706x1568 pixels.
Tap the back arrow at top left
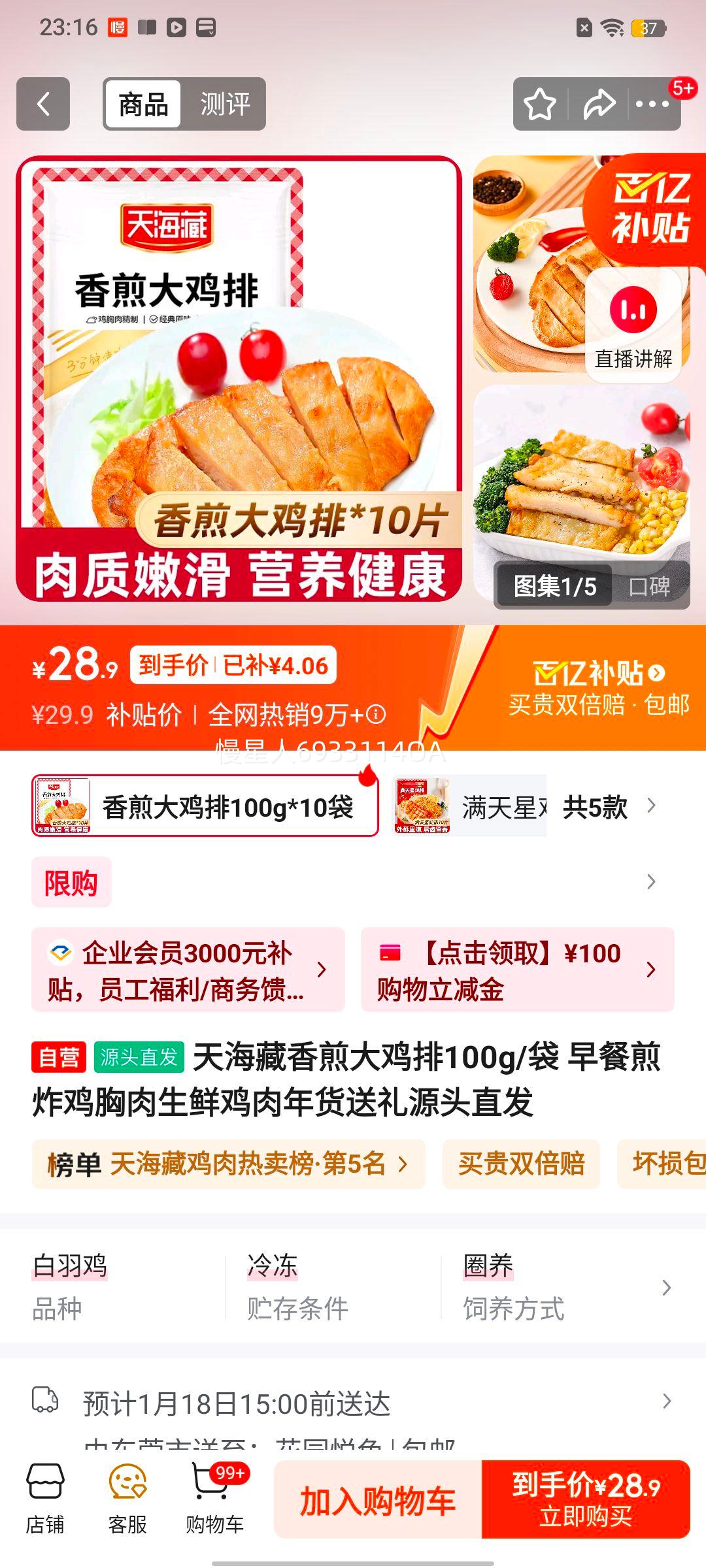pyautogui.click(x=43, y=105)
